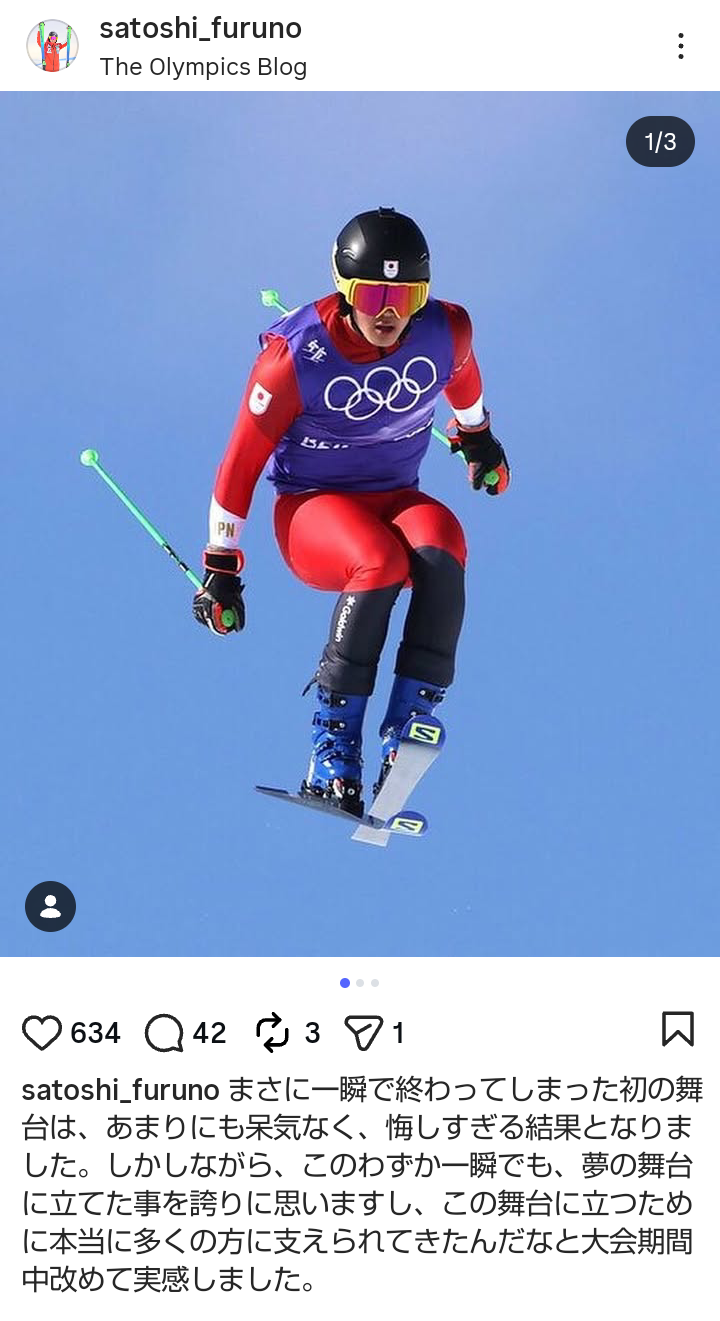Share the post via send icon
This screenshot has height=1321, width=720.
pos(363,1032)
